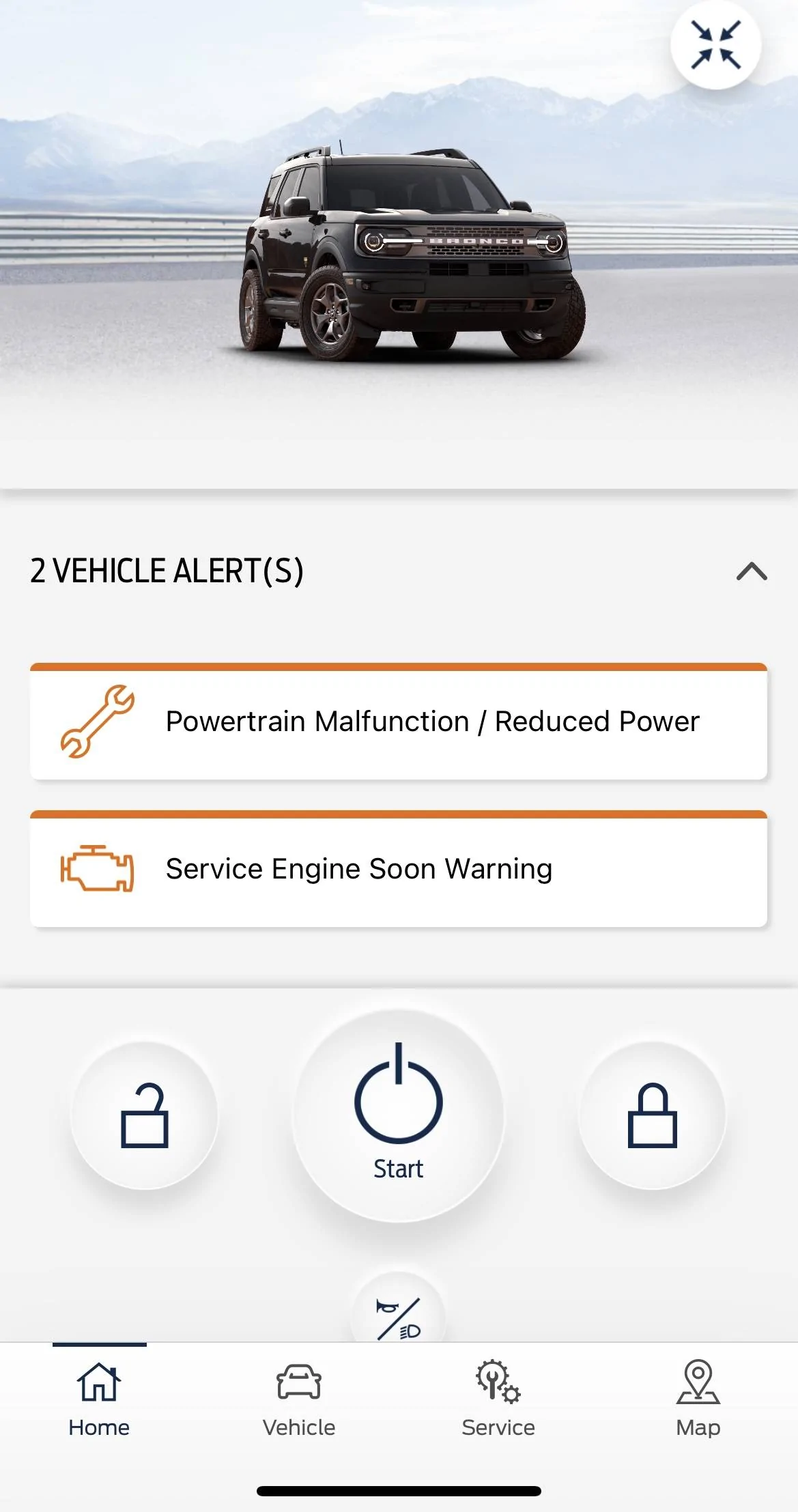Image resolution: width=798 pixels, height=1512 pixels.
Task: Open Service Engine Soon Warning alert
Action: click(x=399, y=870)
